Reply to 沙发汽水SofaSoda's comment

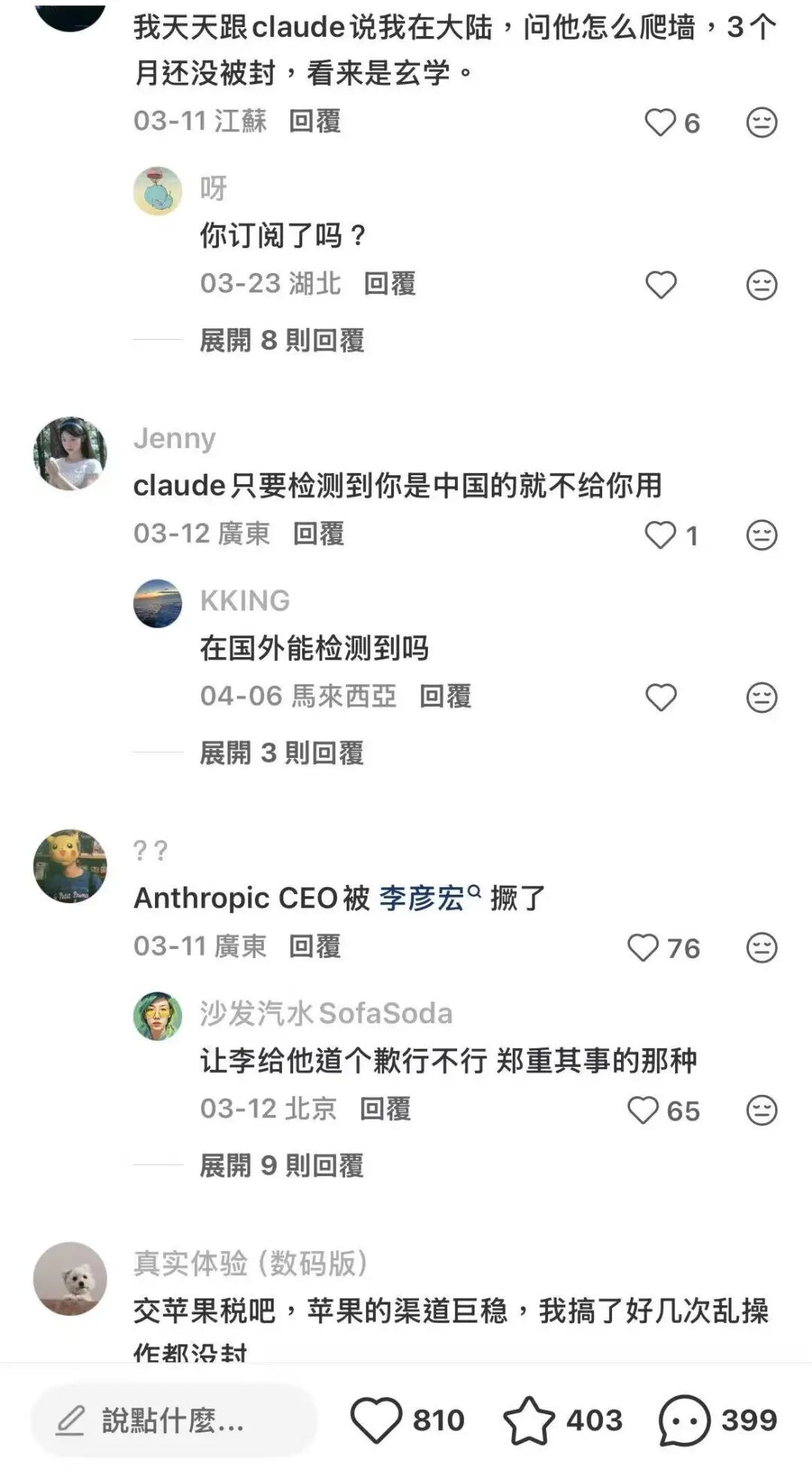tap(385, 1109)
